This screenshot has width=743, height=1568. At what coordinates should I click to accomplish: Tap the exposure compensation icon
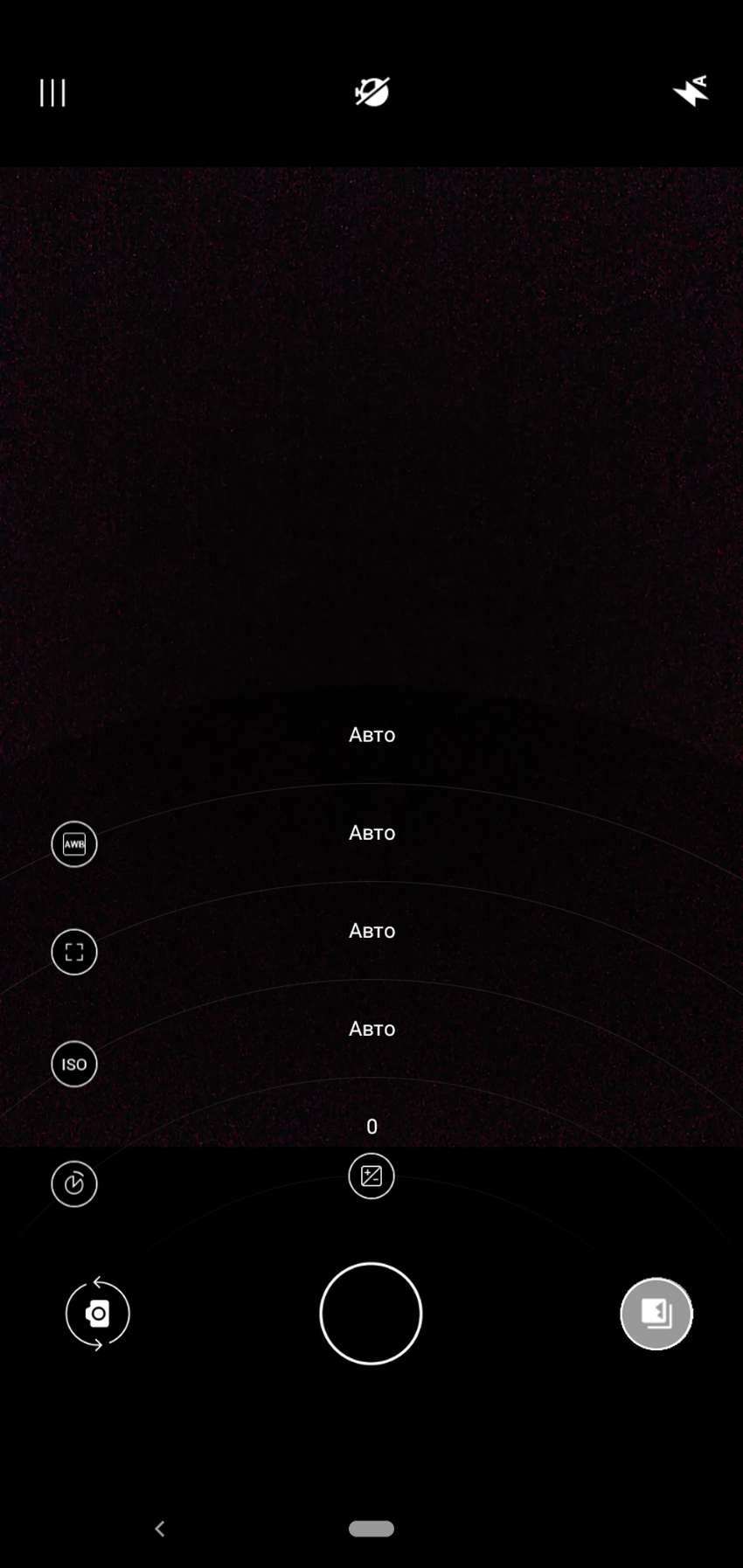click(x=371, y=1176)
